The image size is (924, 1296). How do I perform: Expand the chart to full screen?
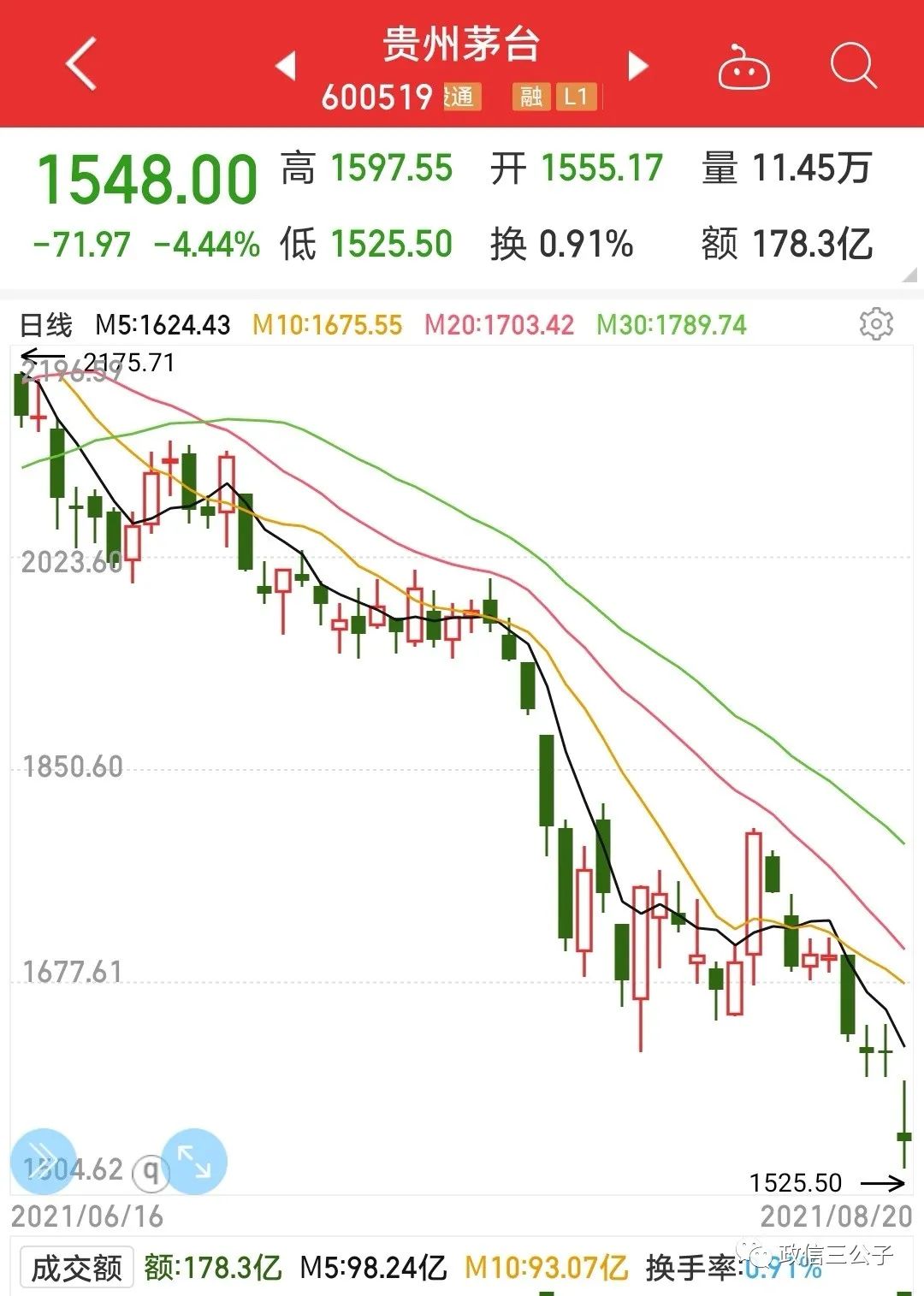(x=194, y=1162)
